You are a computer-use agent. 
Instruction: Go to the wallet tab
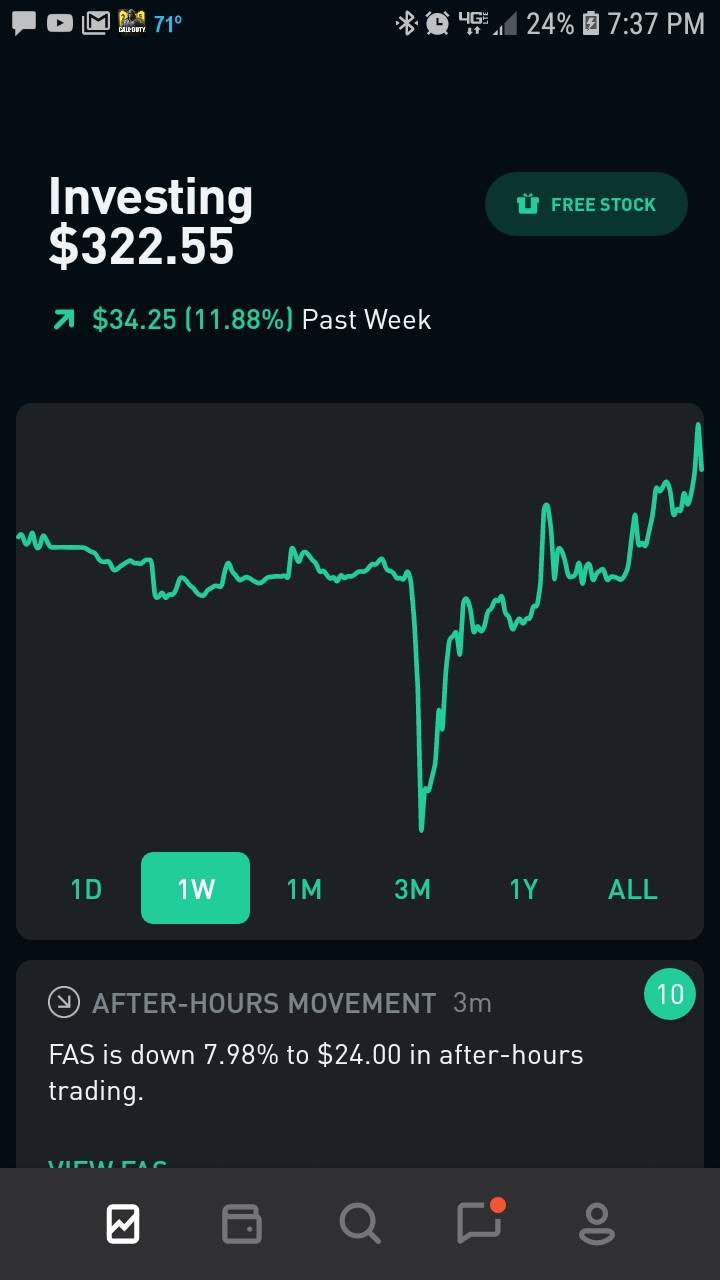(x=241, y=1223)
